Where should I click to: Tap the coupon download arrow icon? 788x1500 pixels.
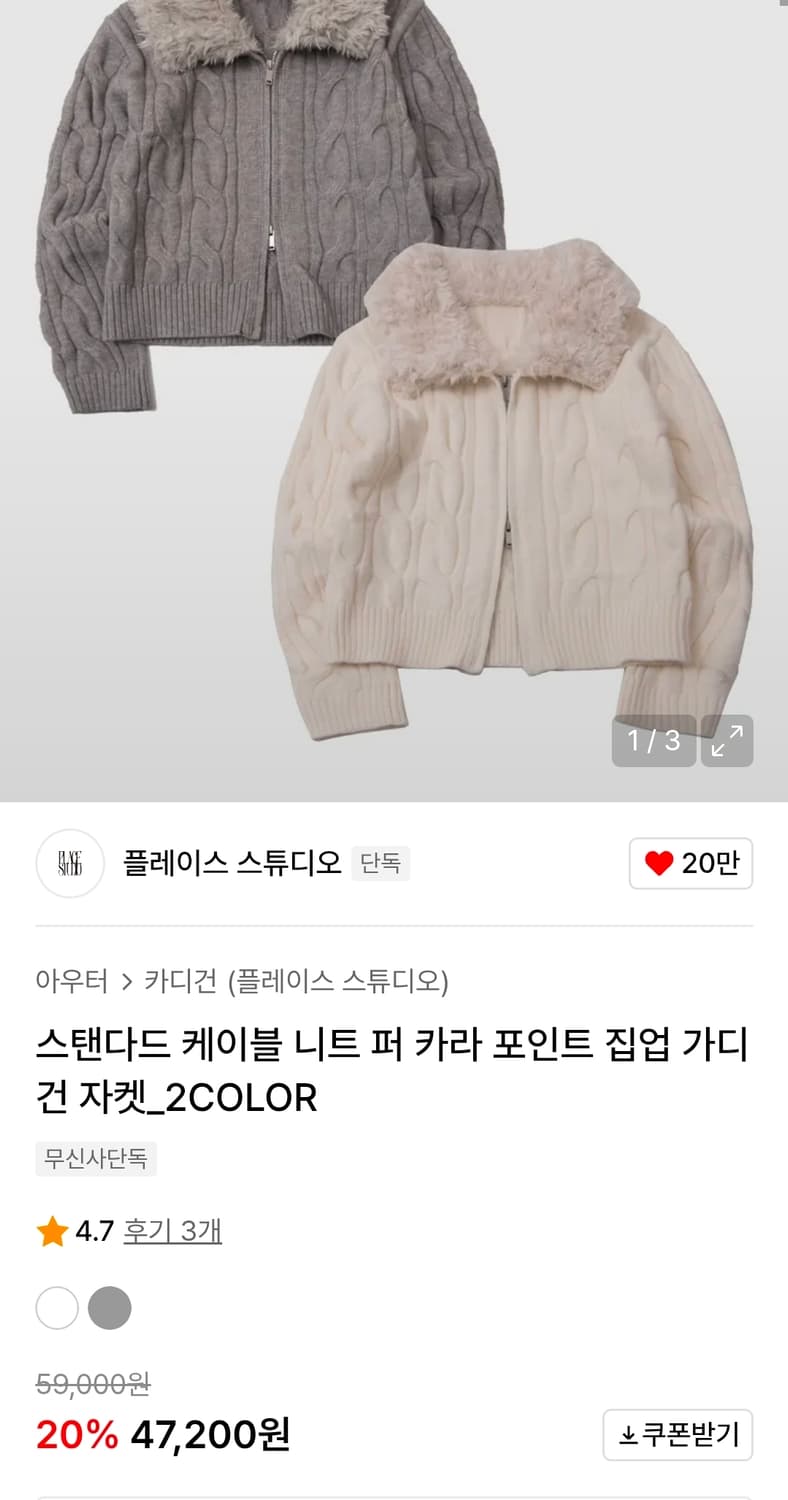click(x=626, y=1434)
